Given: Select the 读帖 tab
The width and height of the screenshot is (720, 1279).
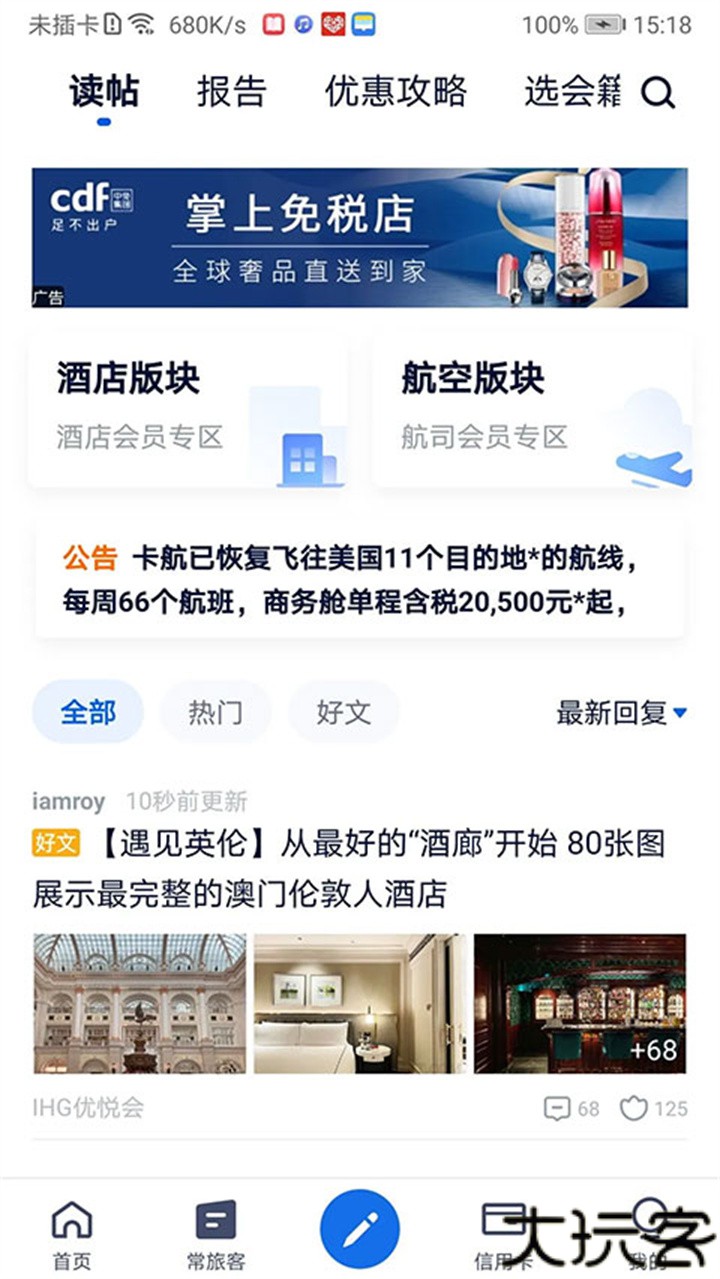Looking at the screenshot, I should 104,92.
